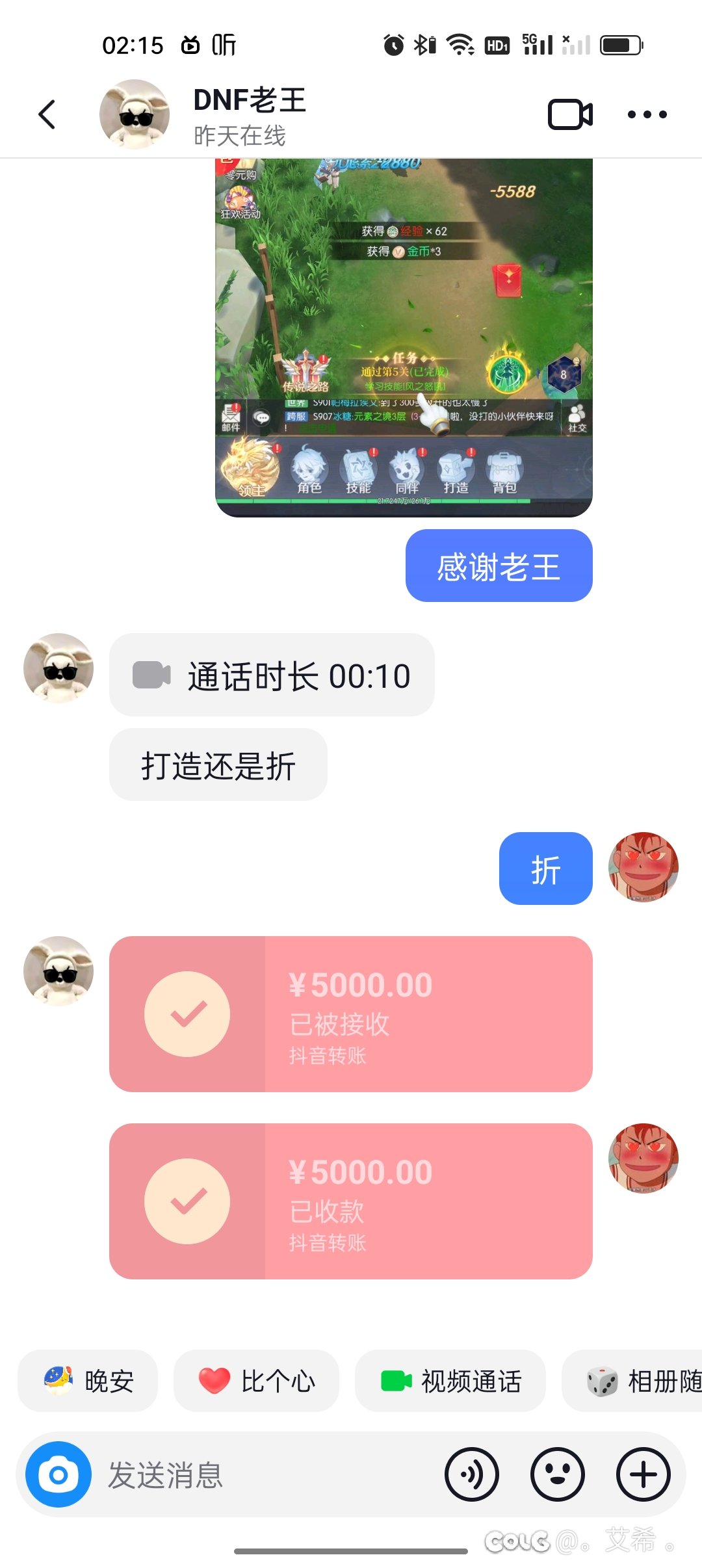View the shared game screenshot image
The width and height of the screenshot is (702, 1568).
[x=404, y=337]
